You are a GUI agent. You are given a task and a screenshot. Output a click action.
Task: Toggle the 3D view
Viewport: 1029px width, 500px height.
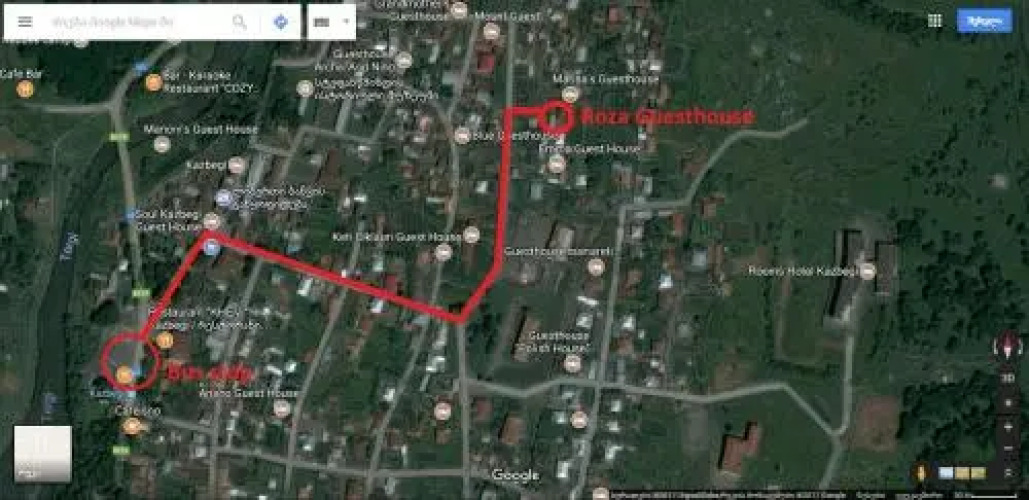coord(1008,379)
